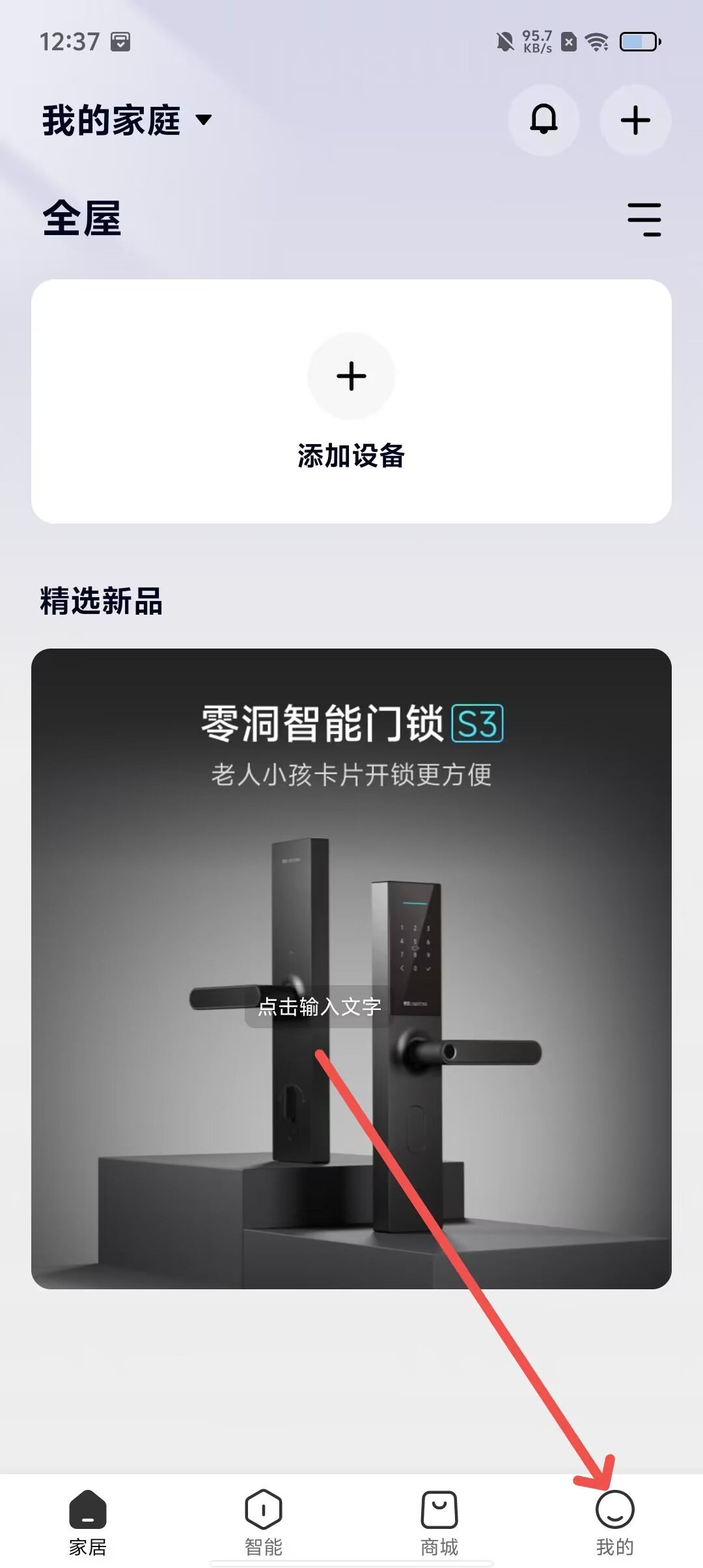
Task: Open the 商城 tab
Action: [439, 1522]
